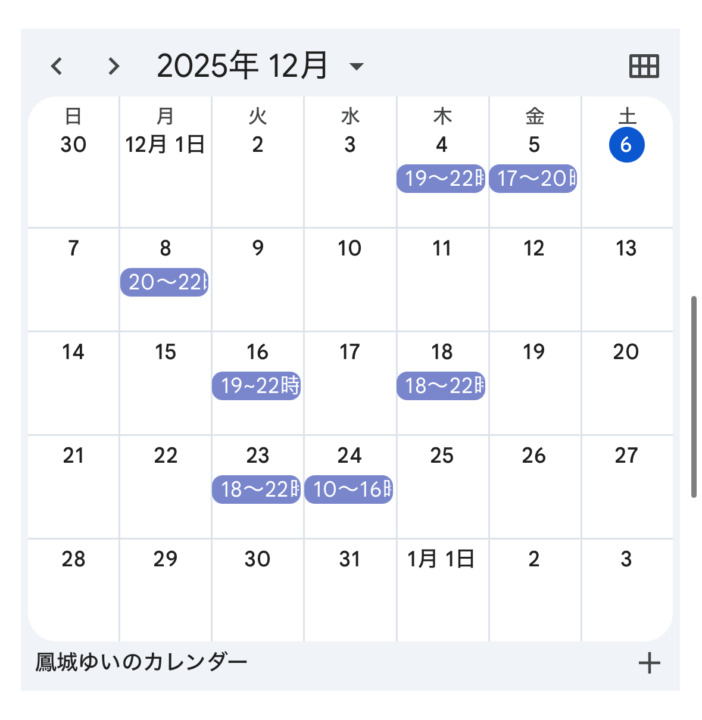Open the 20～22時 event on December 8
This screenshot has height=720, width=702.
tap(165, 283)
